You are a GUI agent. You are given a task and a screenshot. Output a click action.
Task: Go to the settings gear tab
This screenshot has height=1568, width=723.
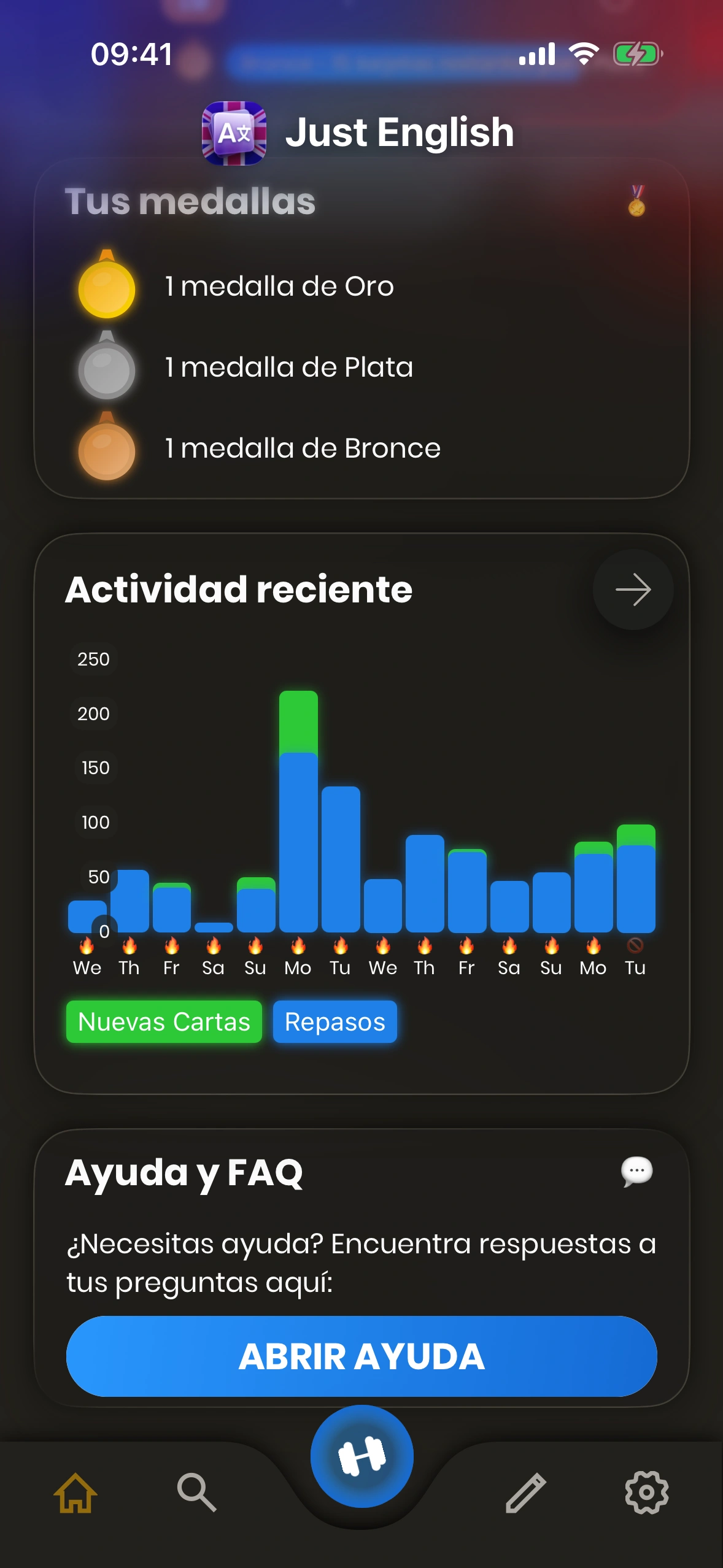[x=646, y=1493]
